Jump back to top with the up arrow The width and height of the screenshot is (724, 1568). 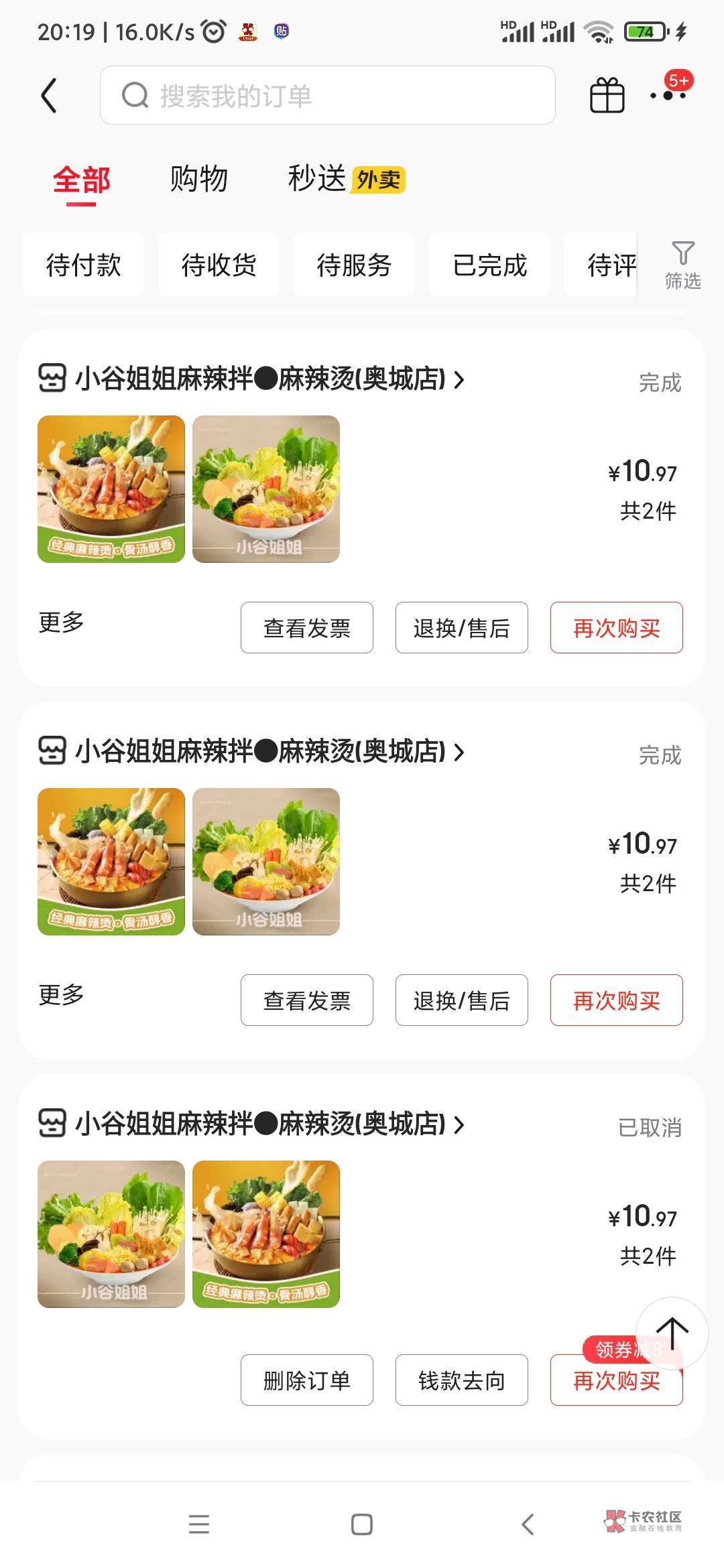(672, 1333)
